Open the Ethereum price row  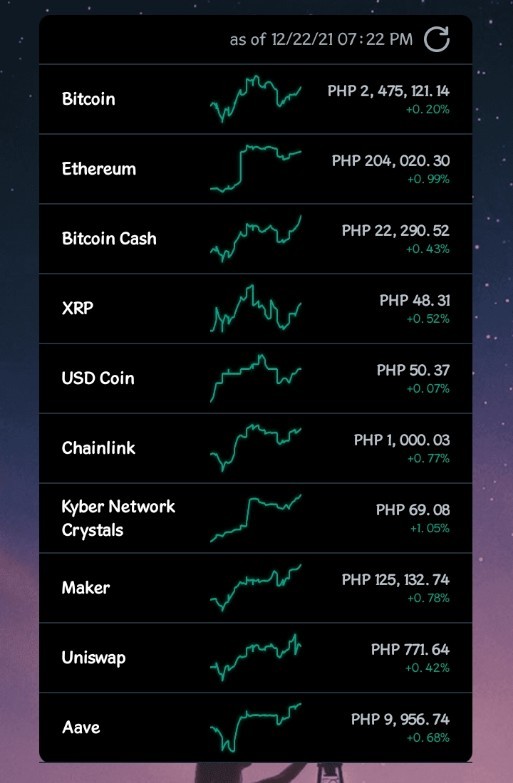tap(256, 169)
